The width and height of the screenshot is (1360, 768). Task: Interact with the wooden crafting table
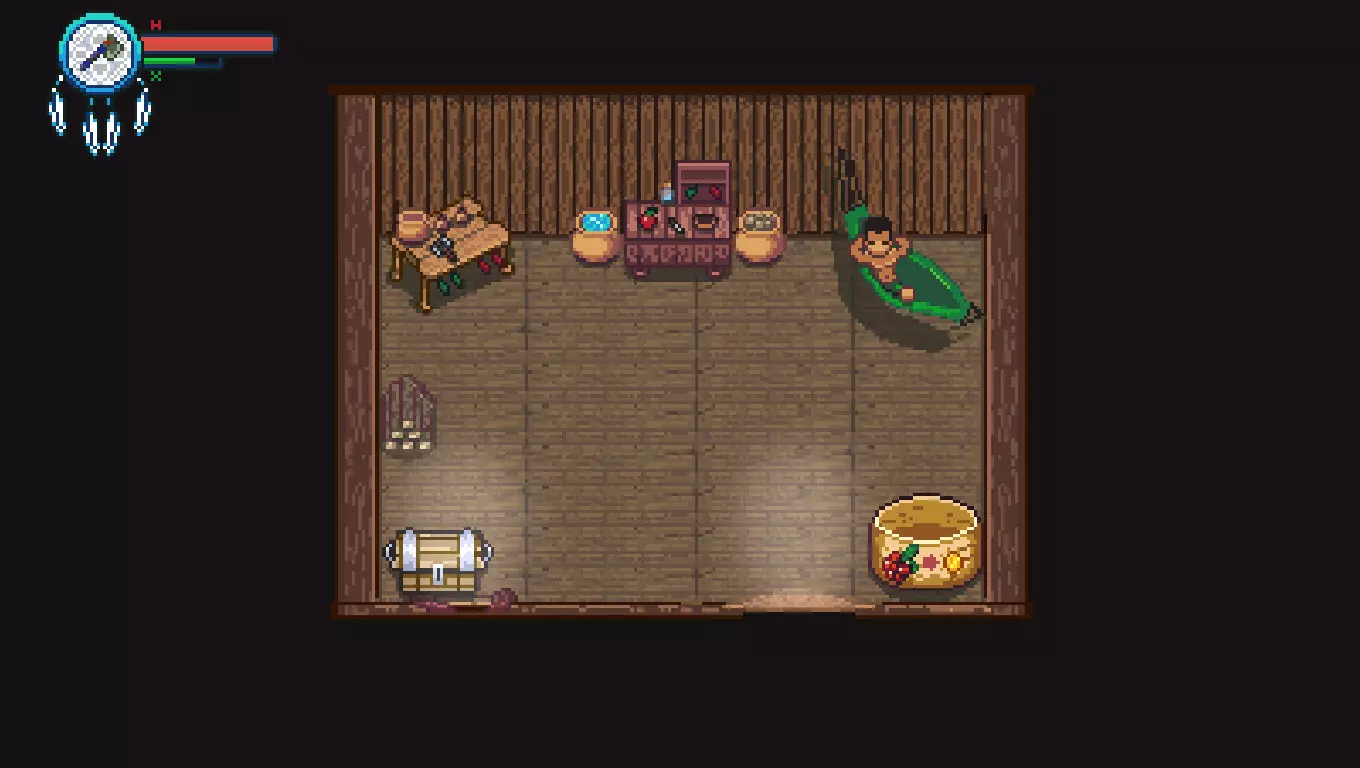pos(448,250)
